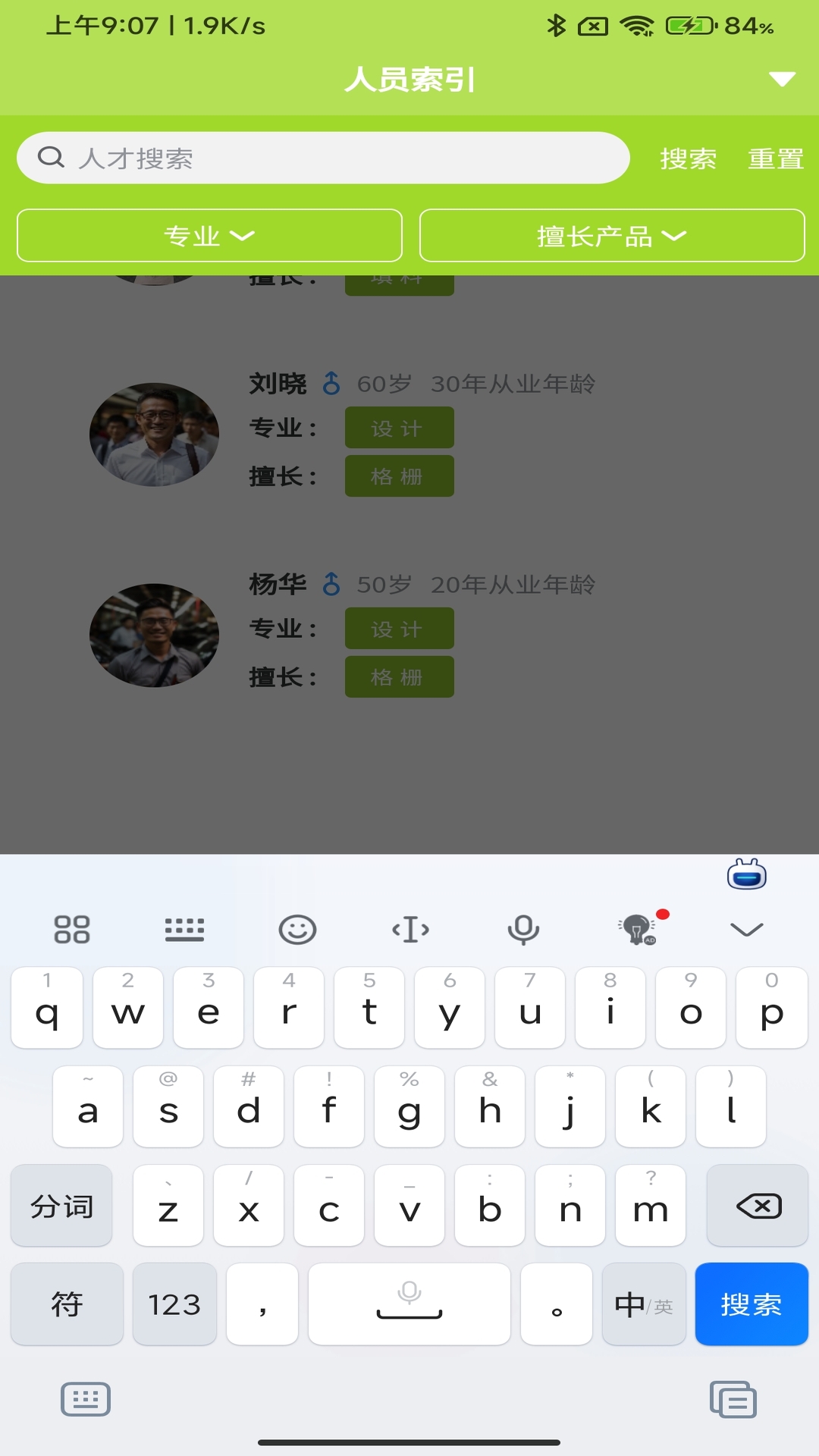Screen dimensions: 819x1456
Task: Hit the blue 搜索 key on the keyboard
Action: [751, 1304]
